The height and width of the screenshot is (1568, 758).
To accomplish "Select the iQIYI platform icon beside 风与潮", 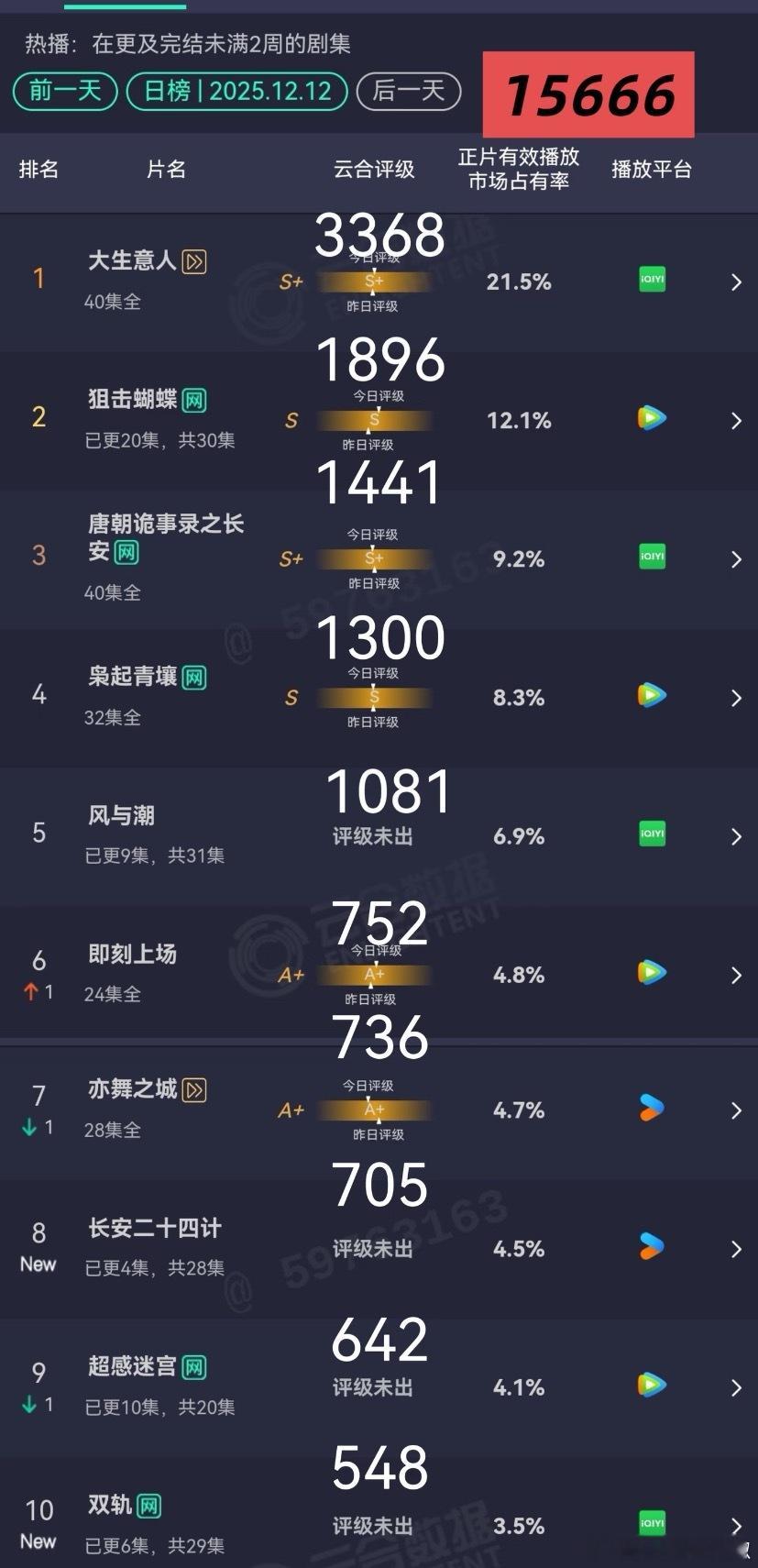I will (651, 835).
